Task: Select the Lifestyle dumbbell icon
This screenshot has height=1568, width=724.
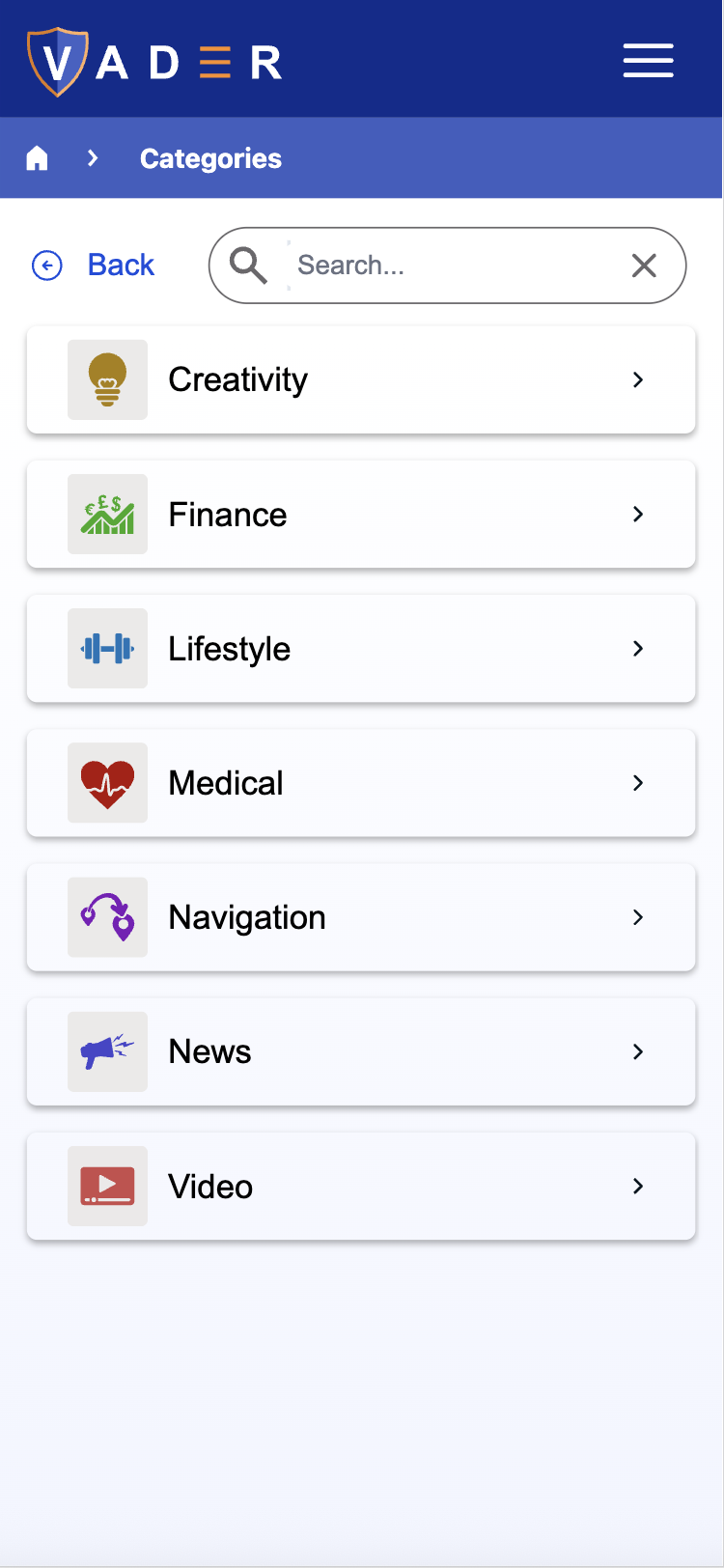Action: 107,648
